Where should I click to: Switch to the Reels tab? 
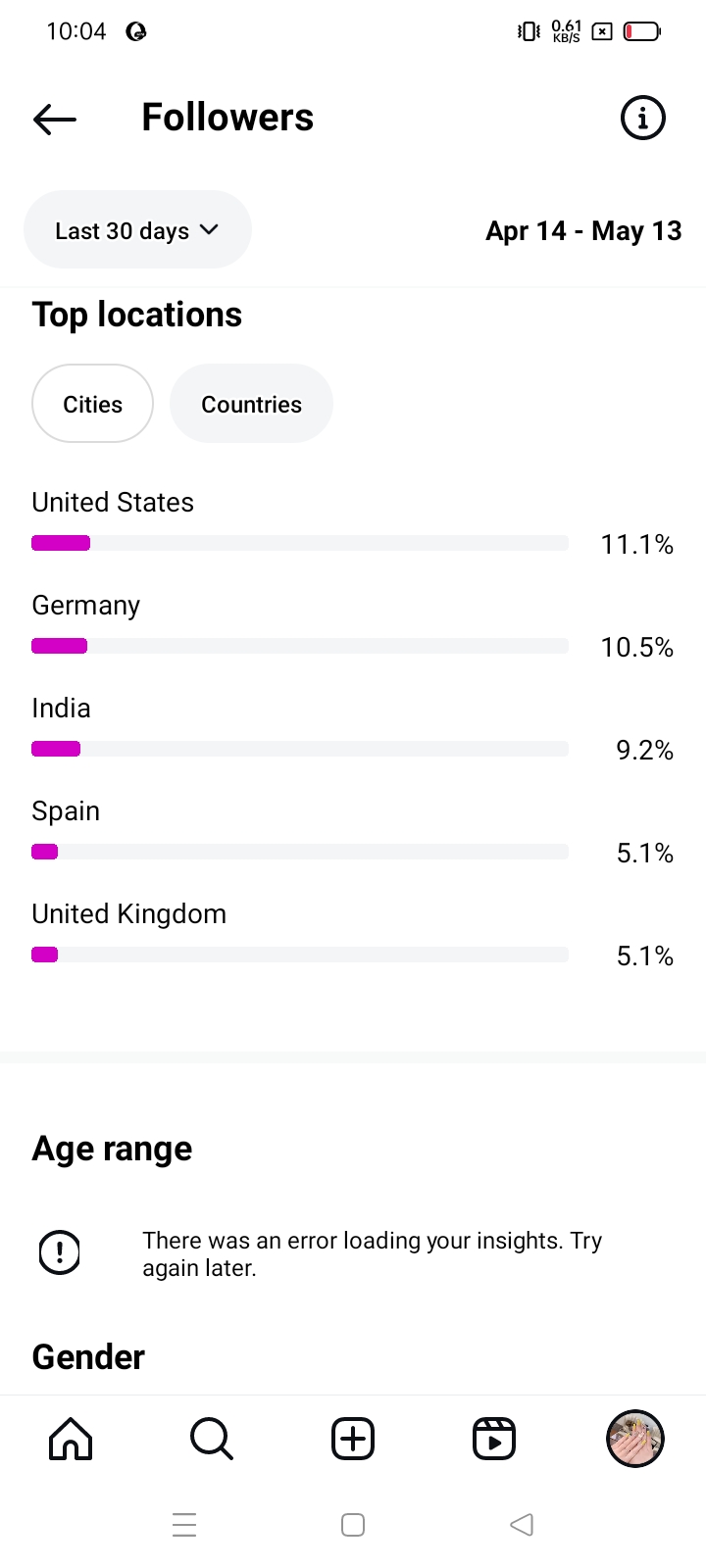(494, 1439)
